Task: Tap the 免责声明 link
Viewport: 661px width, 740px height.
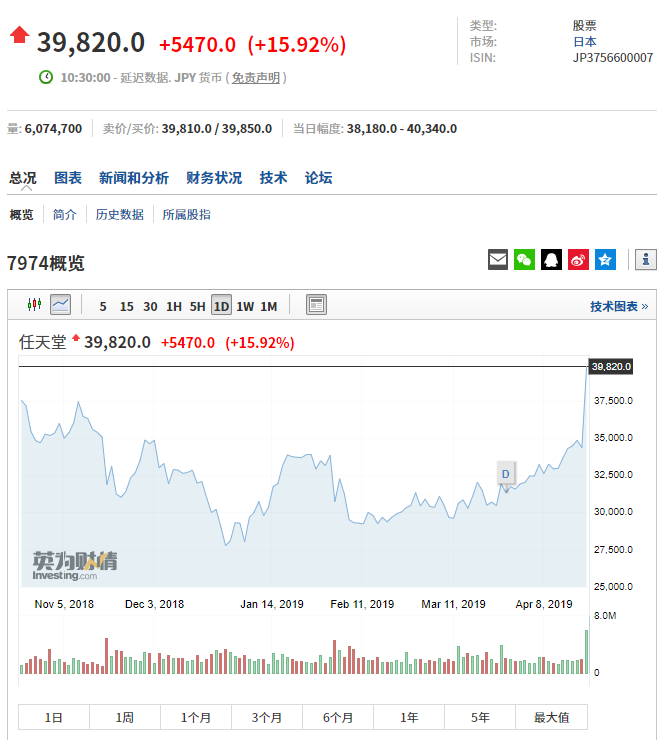Action: pyautogui.click(x=257, y=77)
